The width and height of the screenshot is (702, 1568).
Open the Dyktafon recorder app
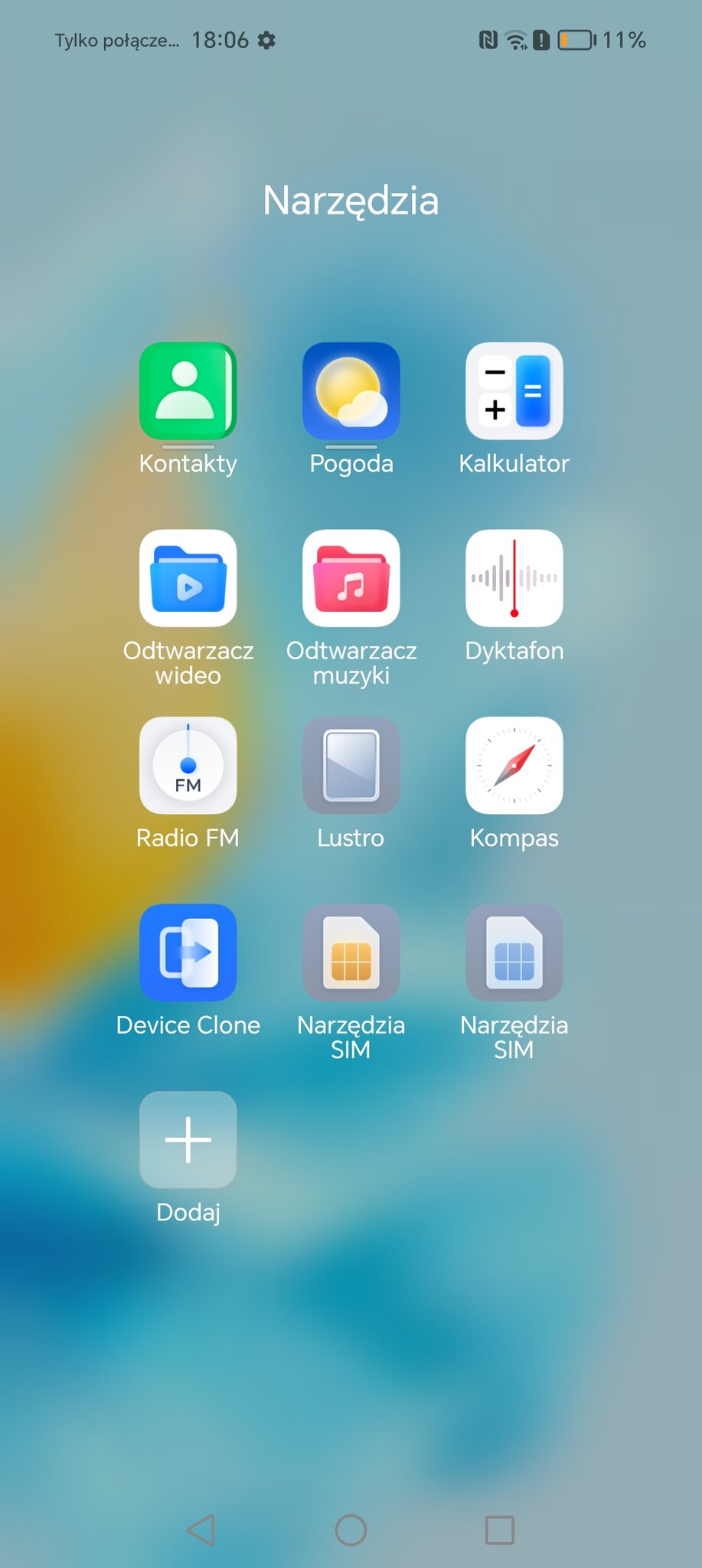[514, 579]
